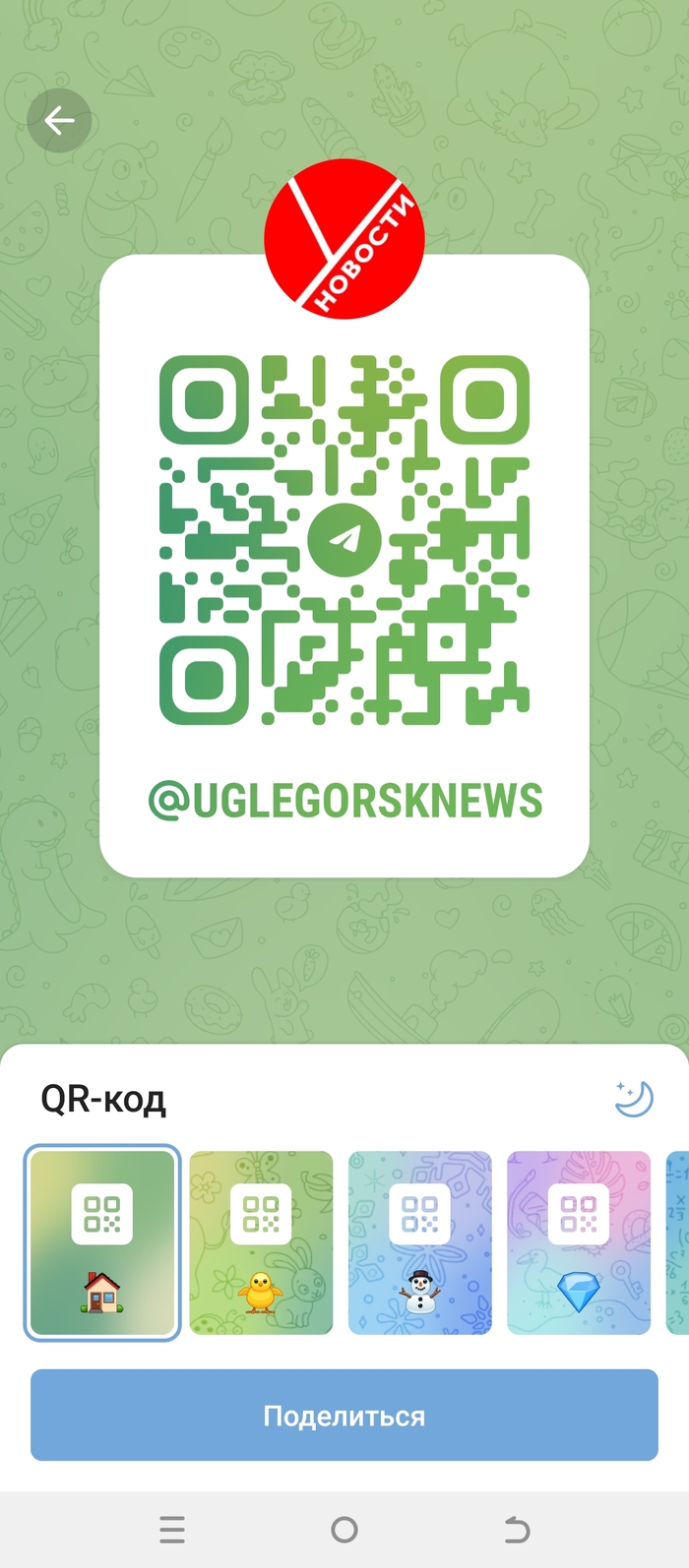Tap the Поделиться button

coord(344,1415)
